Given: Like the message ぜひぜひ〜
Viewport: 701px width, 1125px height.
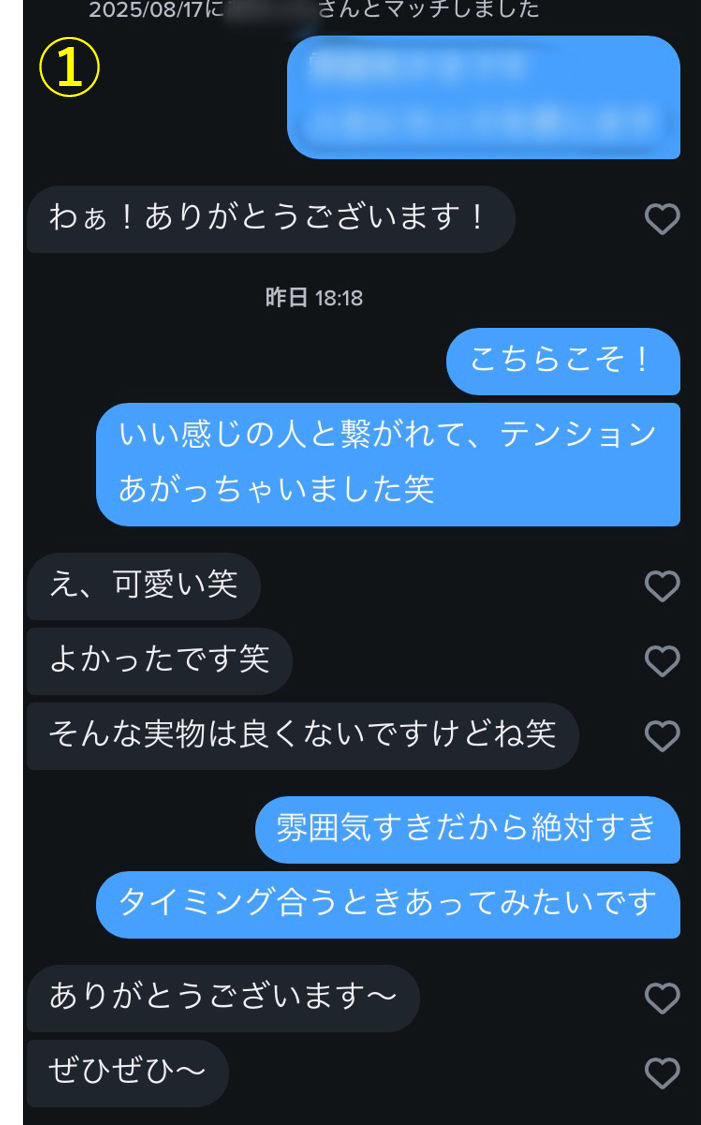Looking at the screenshot, I should (x=662, y=1073).
